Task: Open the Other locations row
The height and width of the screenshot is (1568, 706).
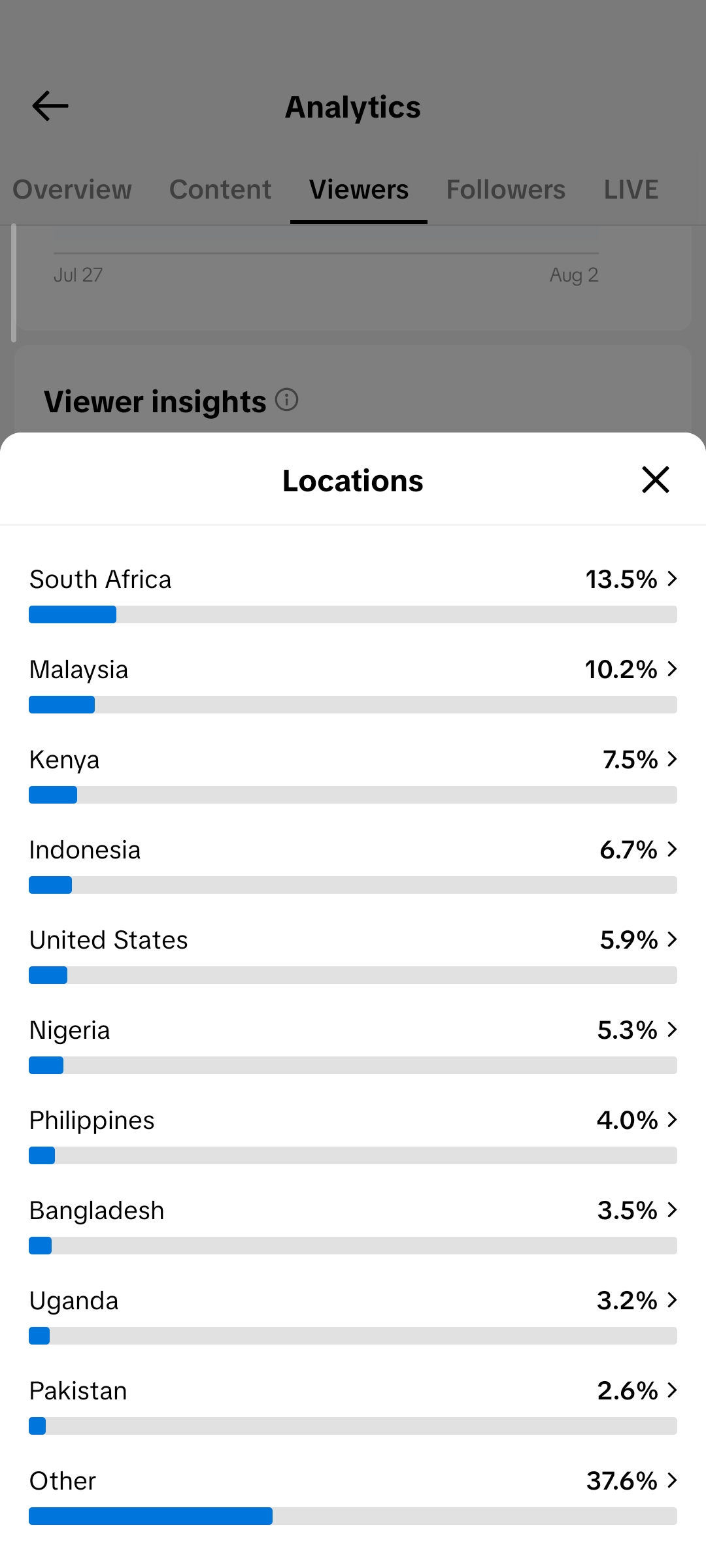Action: (x=353, y=1495)
